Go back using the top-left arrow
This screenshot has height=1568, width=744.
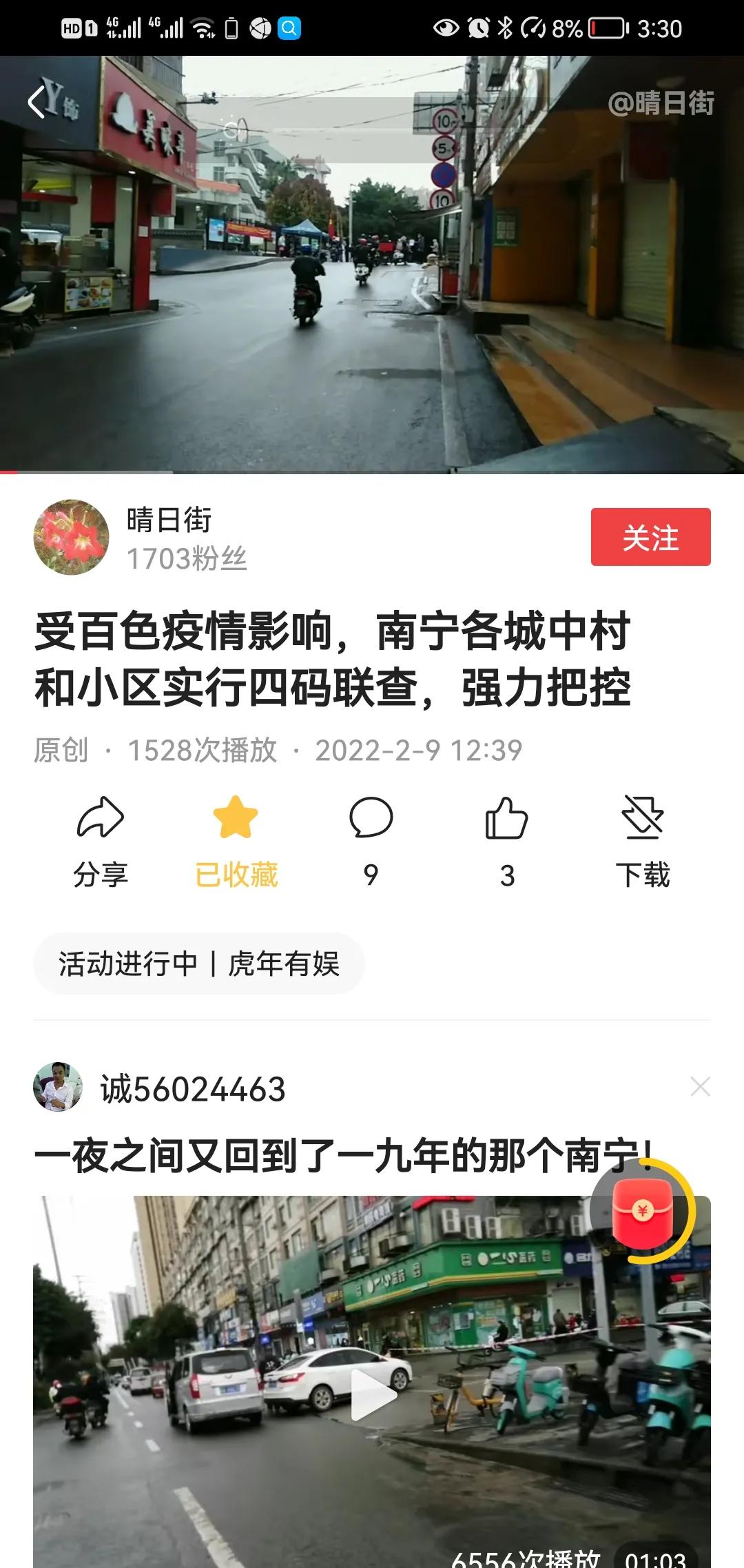(36, 103)
